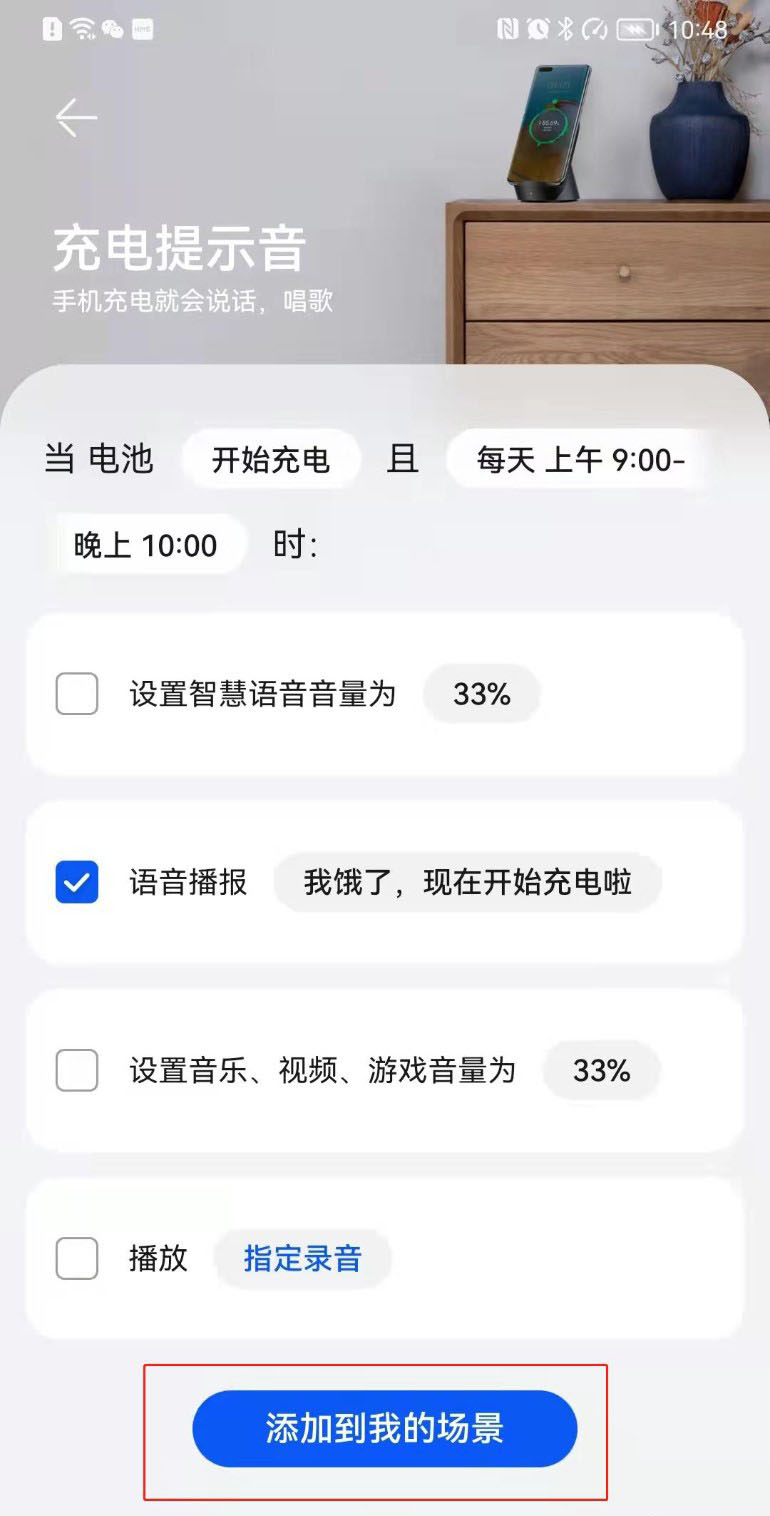
Task: Check the 设置音乐、视频、游戏音量为 option
Action: point(77,1071)
